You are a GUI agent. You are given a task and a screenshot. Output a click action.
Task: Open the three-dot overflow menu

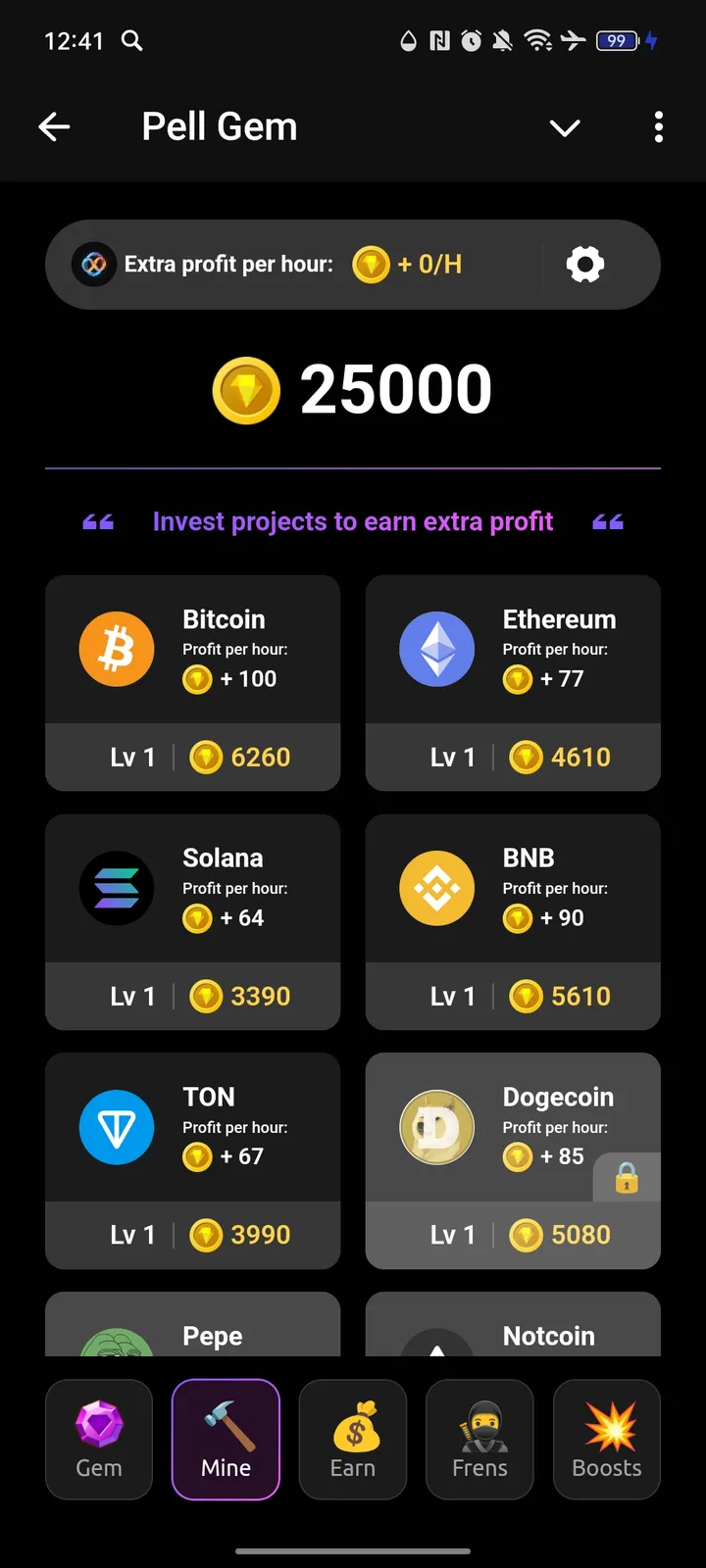(658, 126)
